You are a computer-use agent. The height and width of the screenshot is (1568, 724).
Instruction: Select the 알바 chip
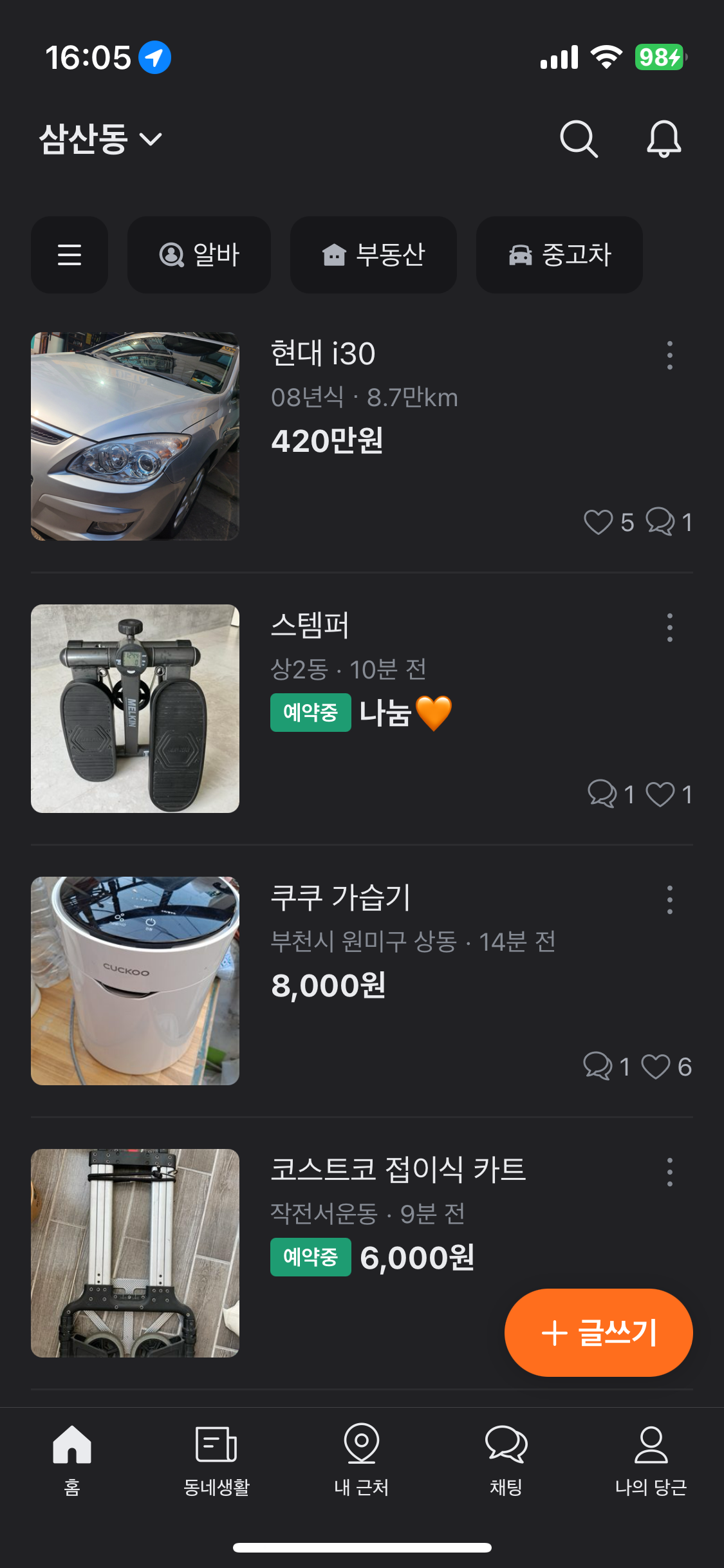point(199,255)
